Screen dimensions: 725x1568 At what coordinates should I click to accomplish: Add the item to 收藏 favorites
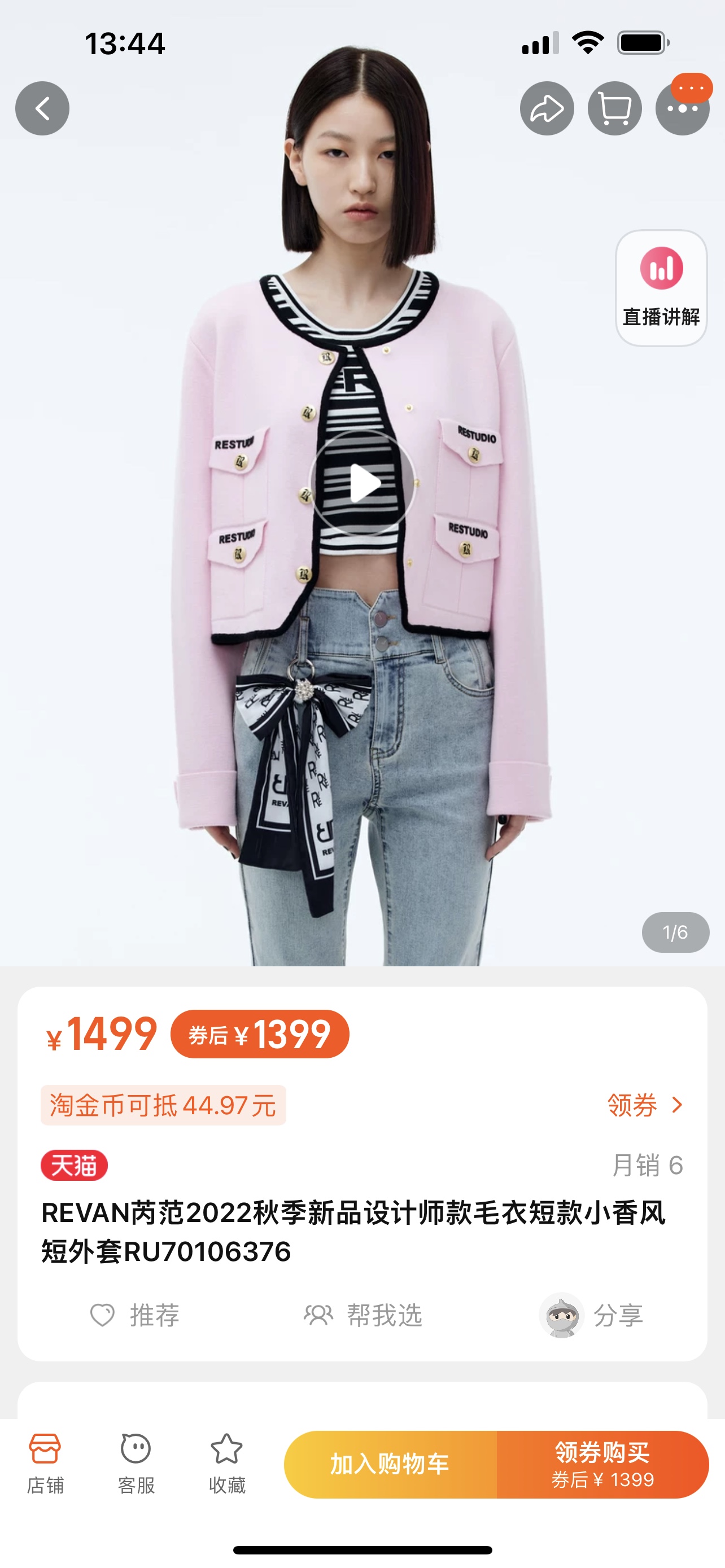click(x=226, y=1464)
